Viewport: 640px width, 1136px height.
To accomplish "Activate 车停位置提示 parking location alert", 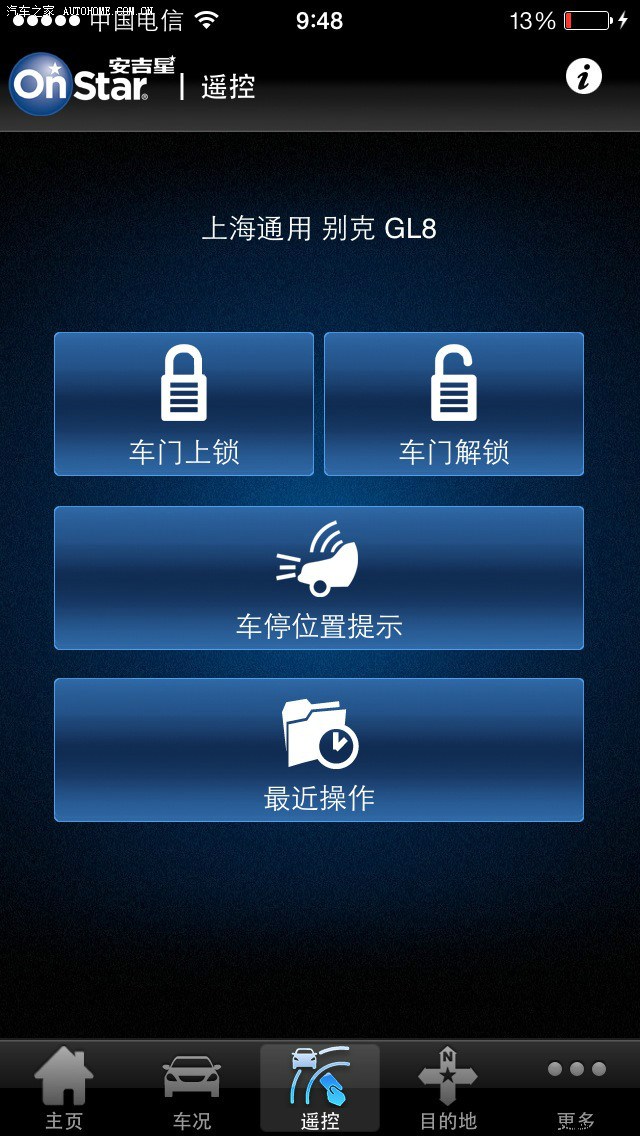I will tap(319, 578).
